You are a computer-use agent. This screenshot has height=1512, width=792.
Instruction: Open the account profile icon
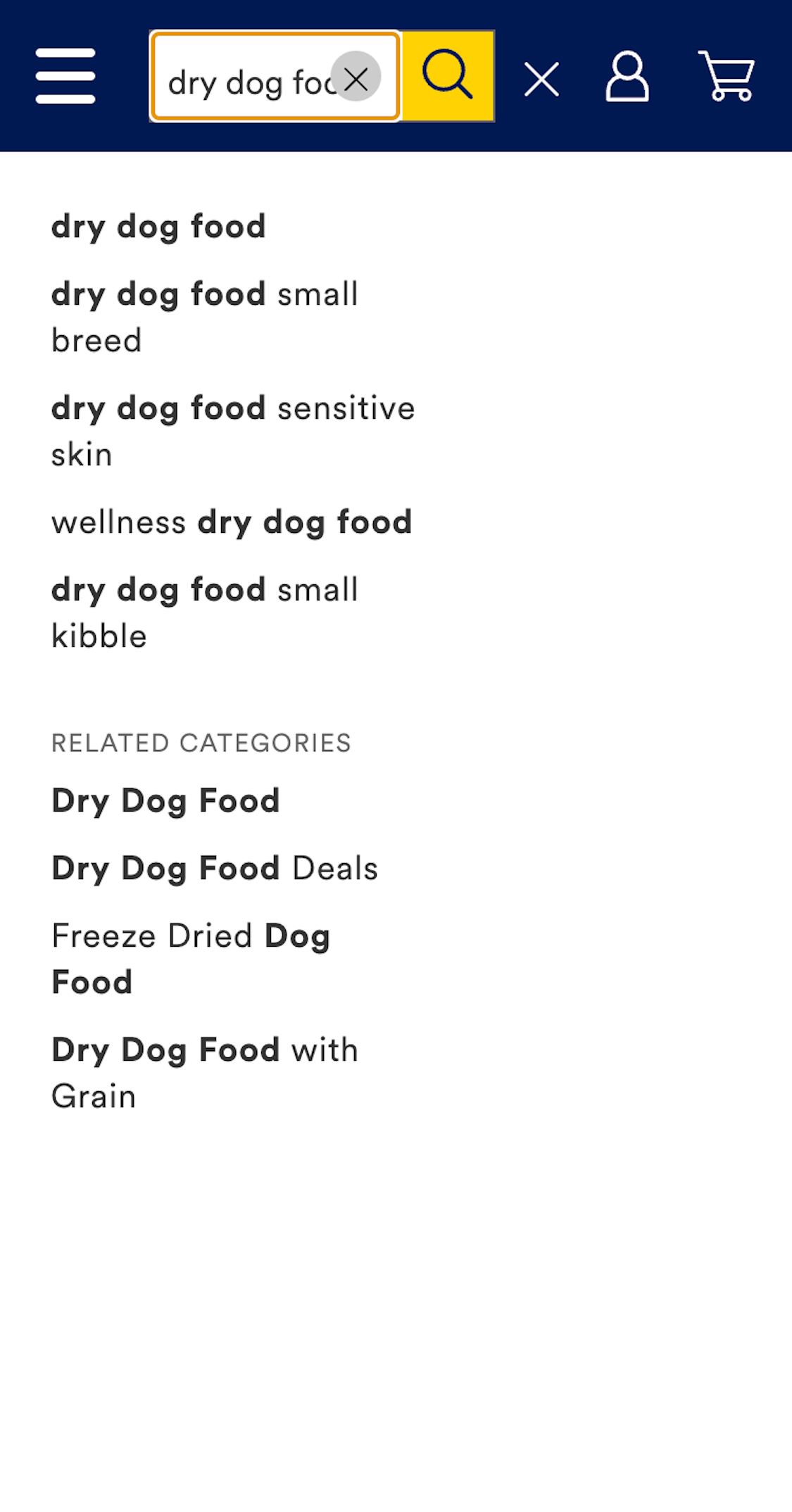[x=627, y=76]
